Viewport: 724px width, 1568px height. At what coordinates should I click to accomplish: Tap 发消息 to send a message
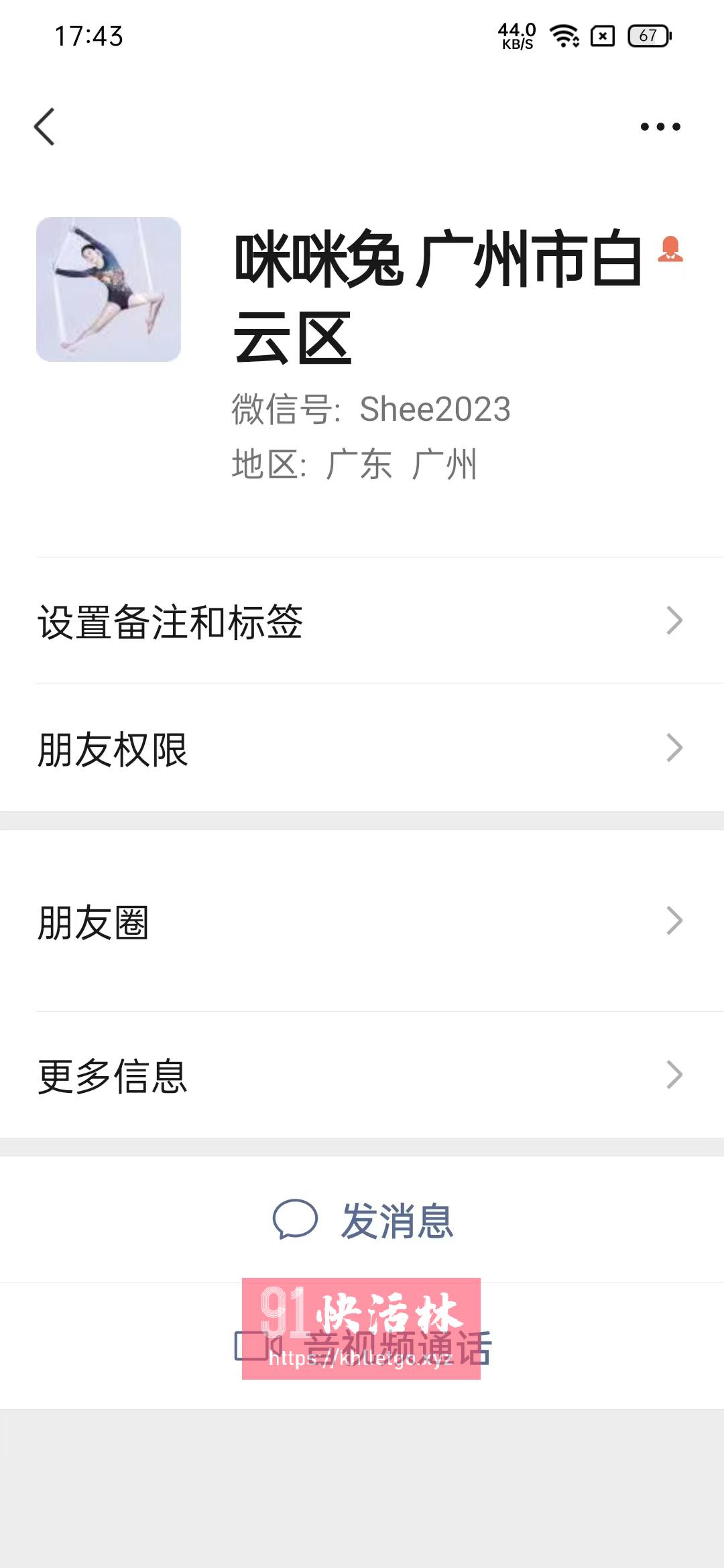(x=396, y=1220)
